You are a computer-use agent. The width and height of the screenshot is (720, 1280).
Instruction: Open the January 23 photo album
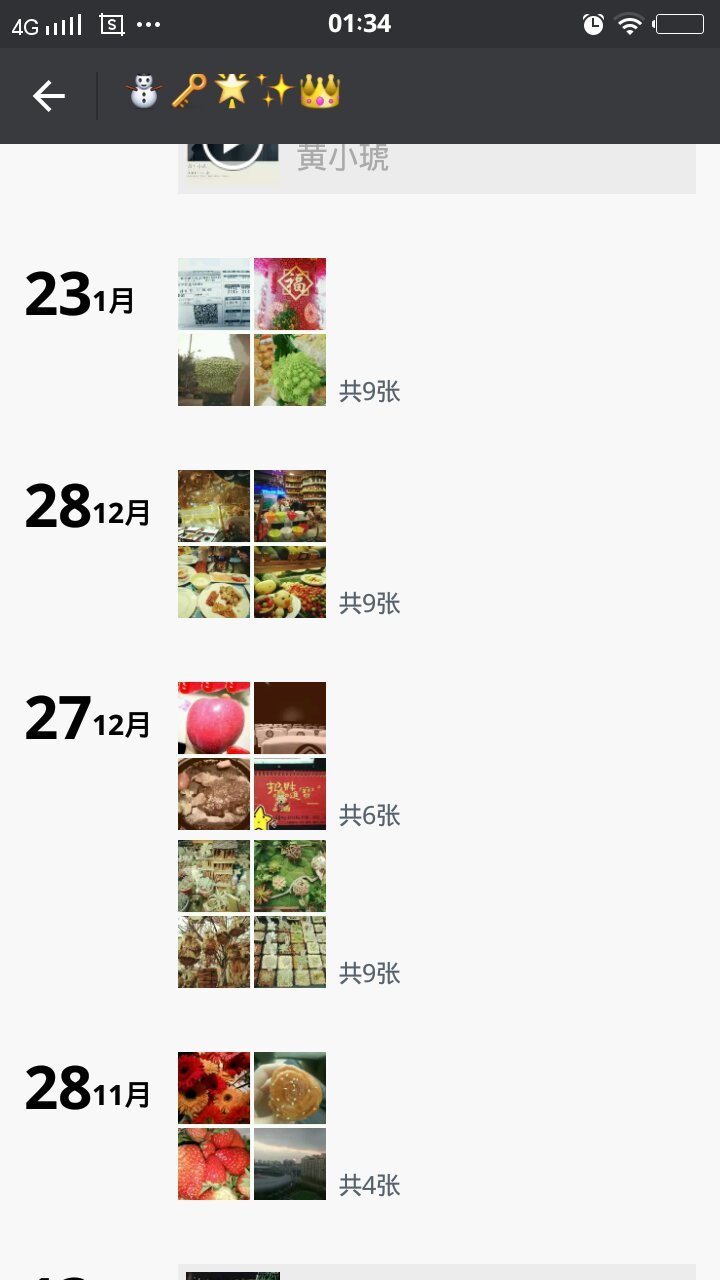click(x=252, y=332)
